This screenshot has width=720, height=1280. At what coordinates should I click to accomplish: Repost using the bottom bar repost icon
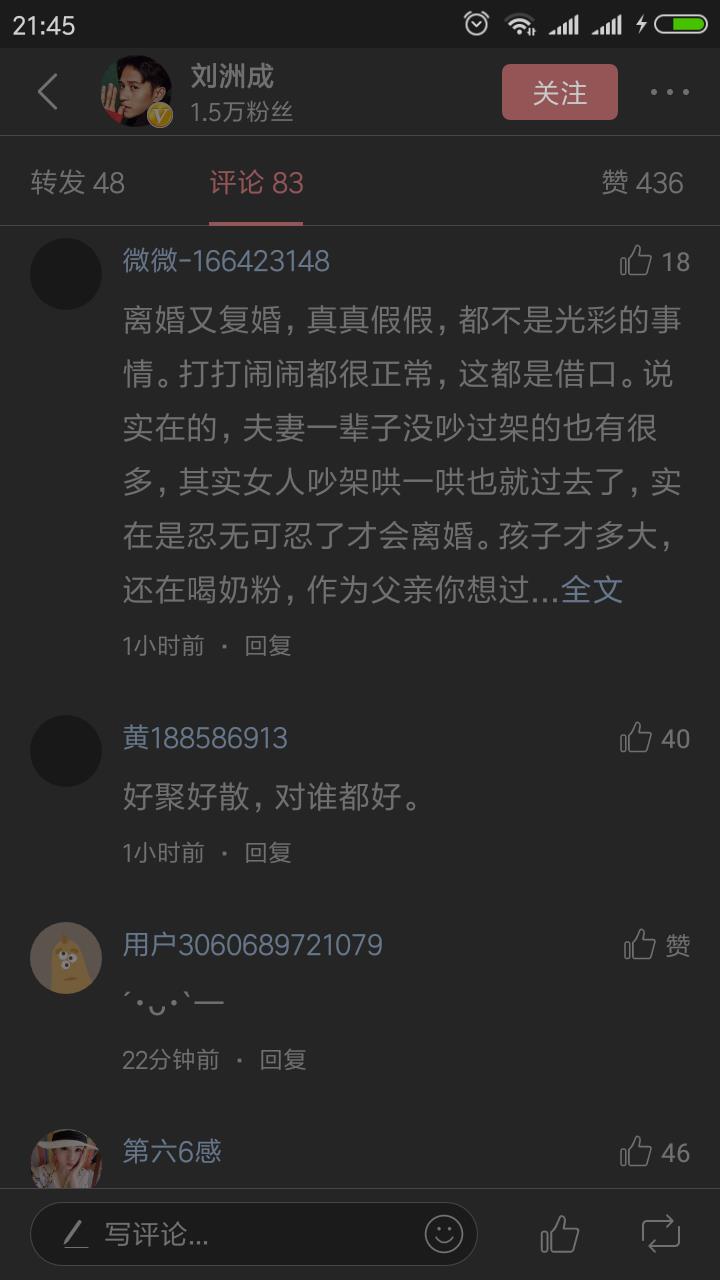[x=660, y=1235]
